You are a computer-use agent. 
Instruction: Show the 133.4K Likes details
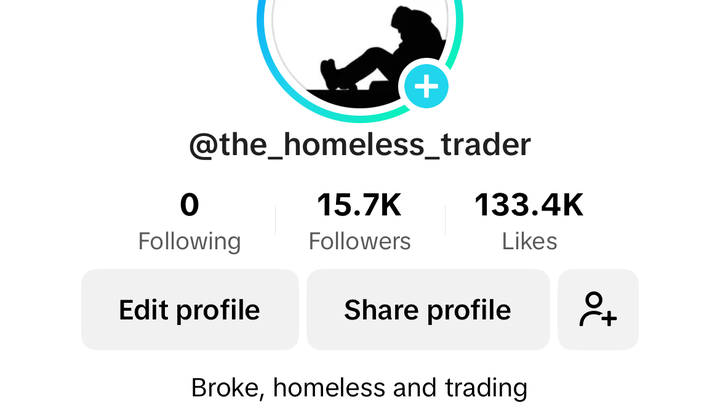[x=529, y=222]
